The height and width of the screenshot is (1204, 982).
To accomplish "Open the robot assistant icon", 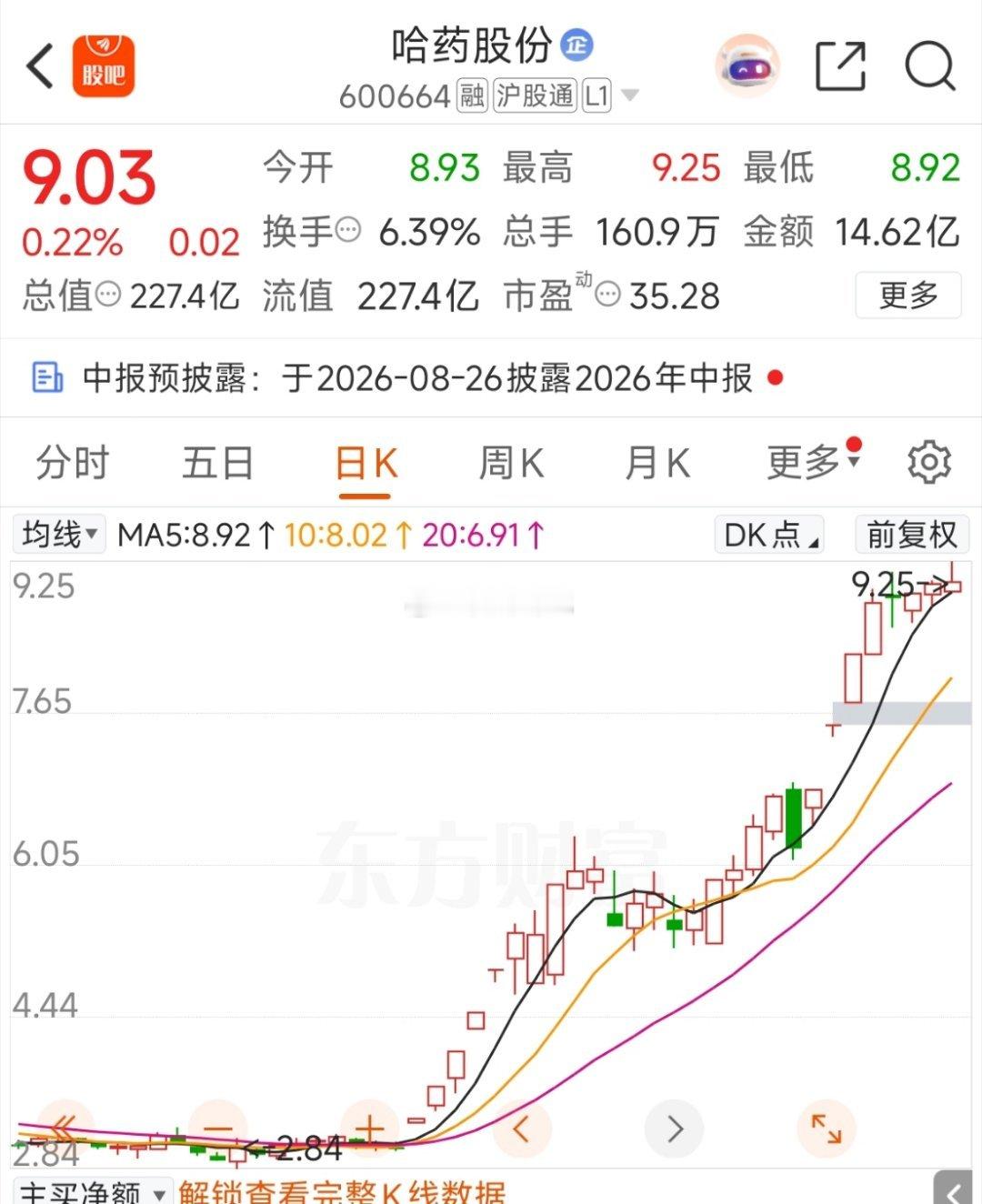I will [747, 65].
